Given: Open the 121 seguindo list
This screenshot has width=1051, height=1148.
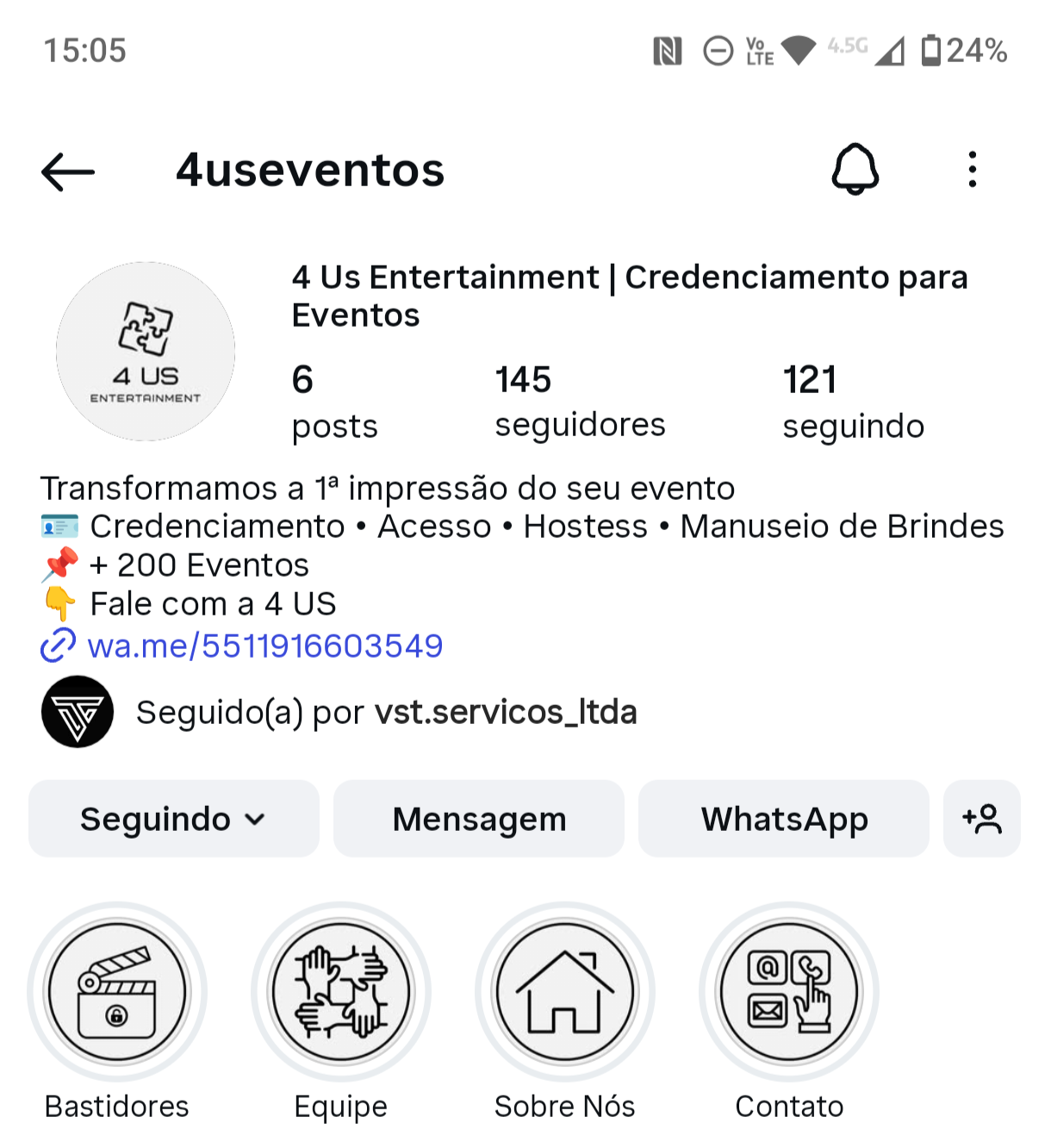Looking at the screenshot, I should (x=853, y=402).
